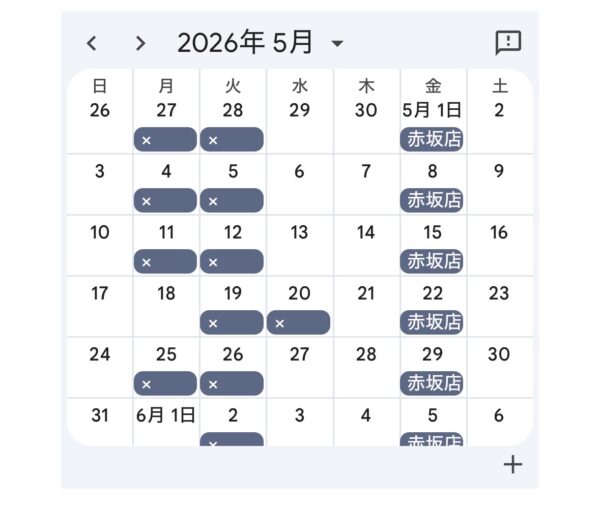
Task: Go to the next month
Action: pos(141,43)
